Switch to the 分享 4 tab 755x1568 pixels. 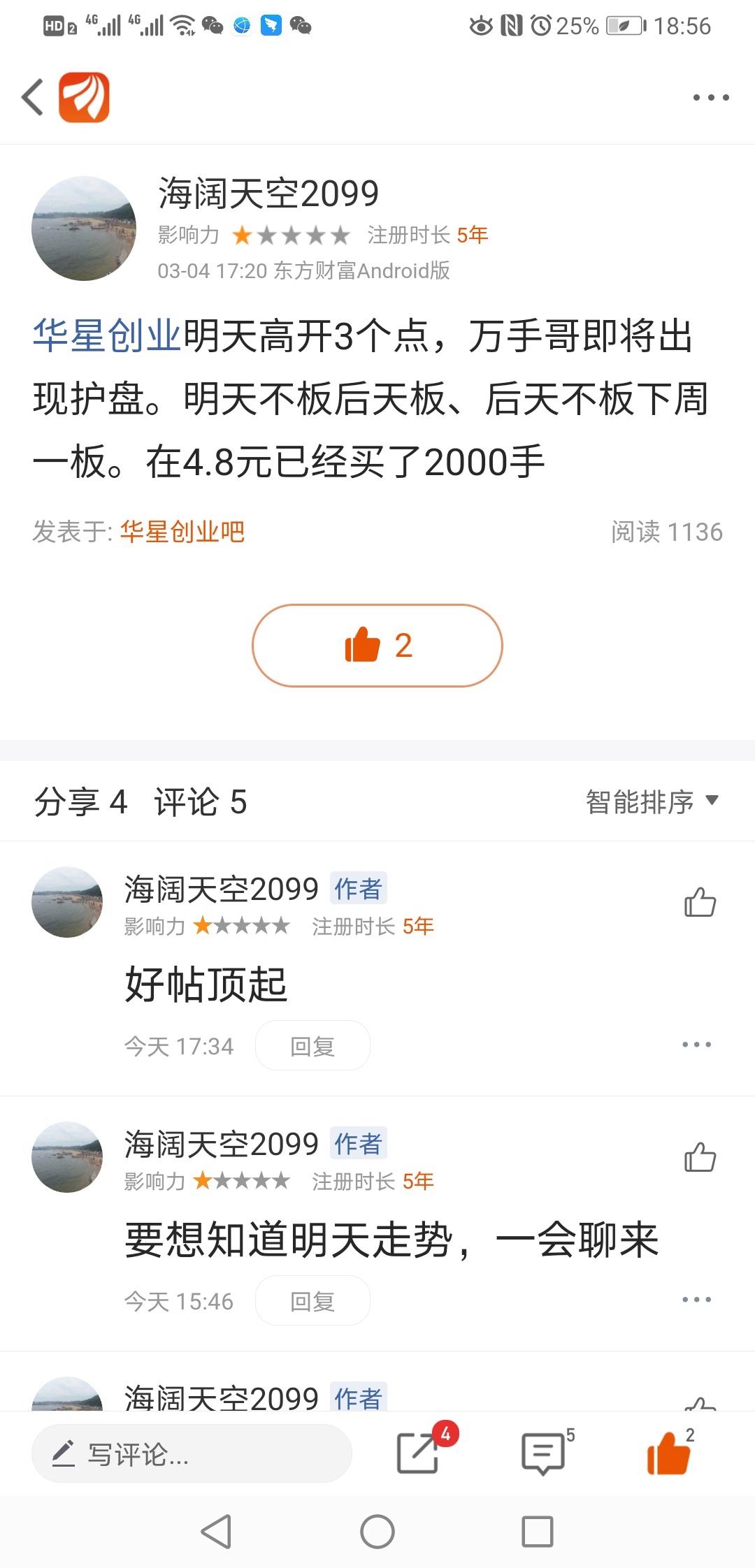coord(80,801)
